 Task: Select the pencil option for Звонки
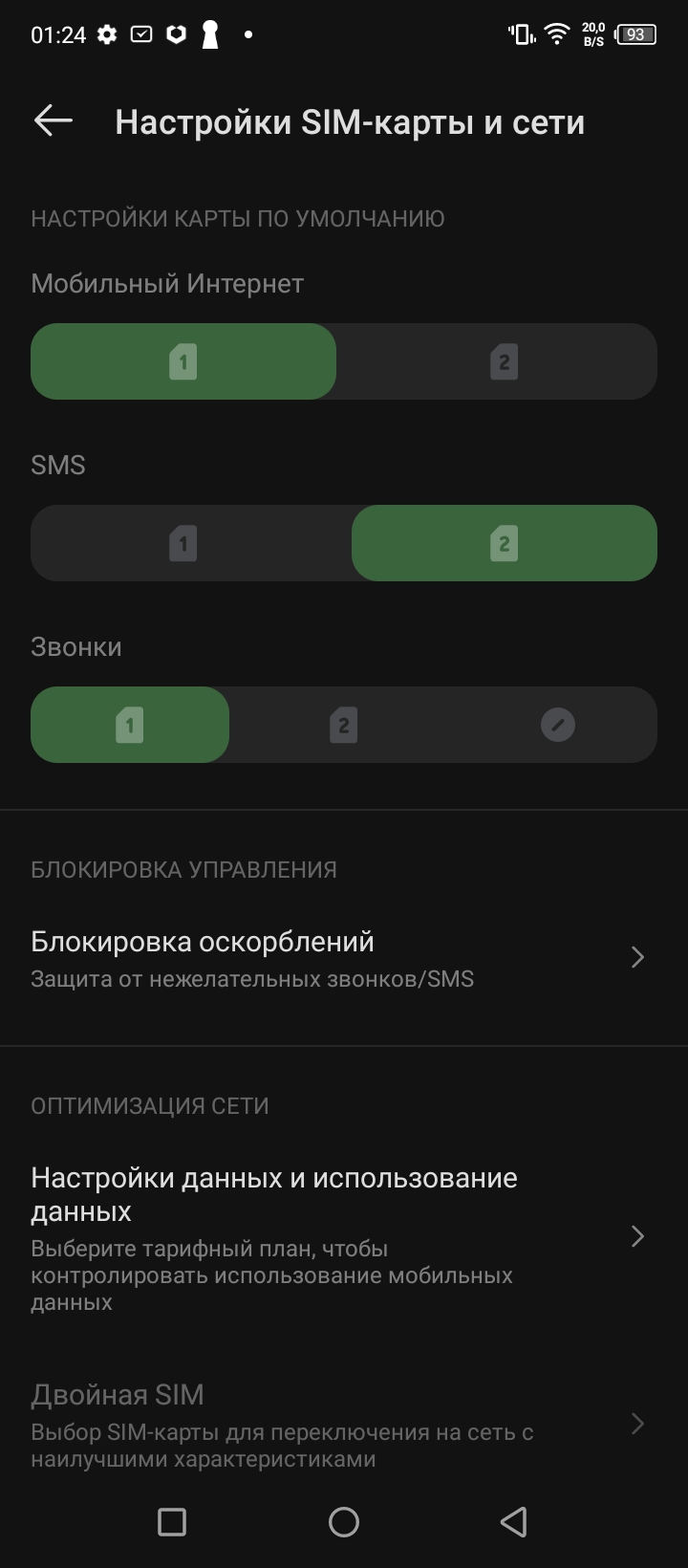coord(557,725)
